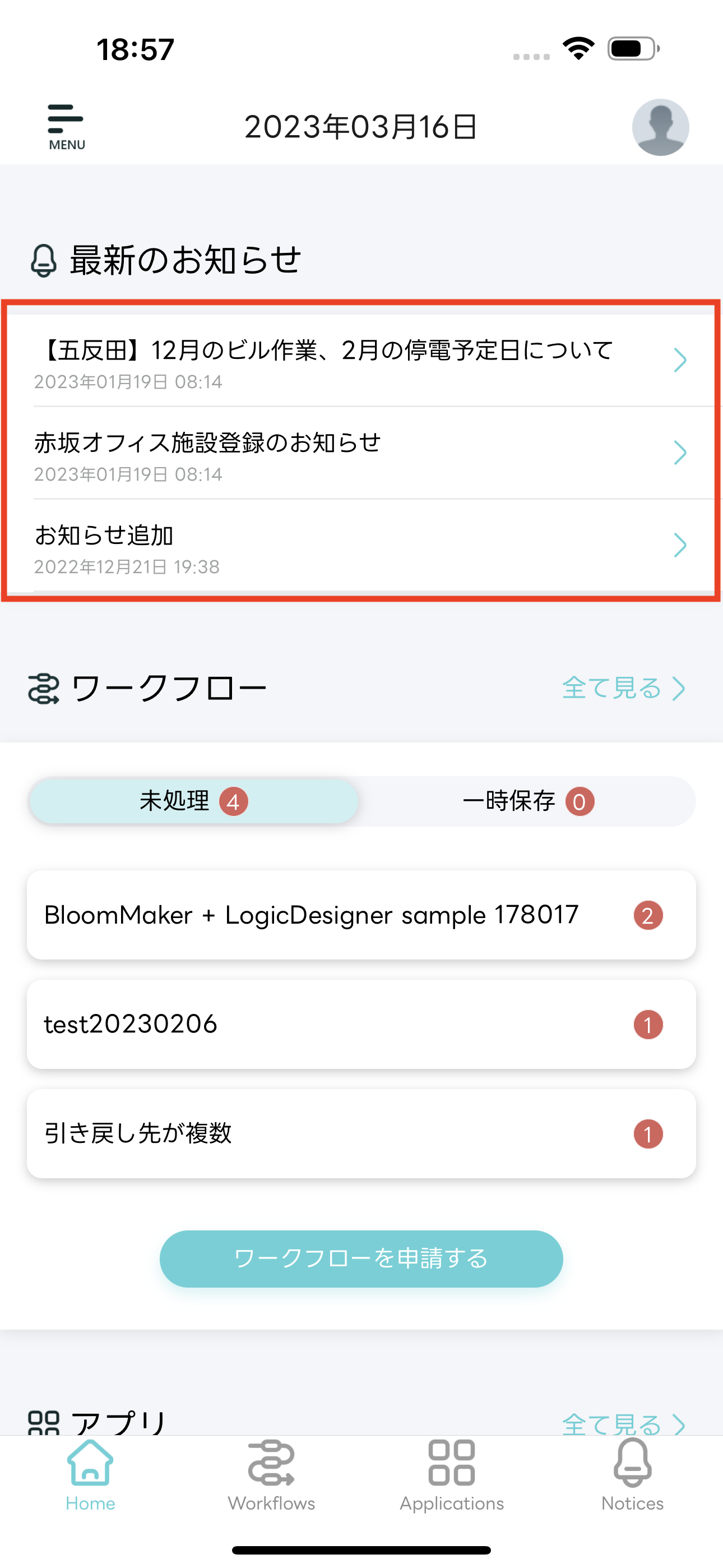The image size is (723, 1568).
Task: Open the user profile avatar
Action: tap(660, 127)
